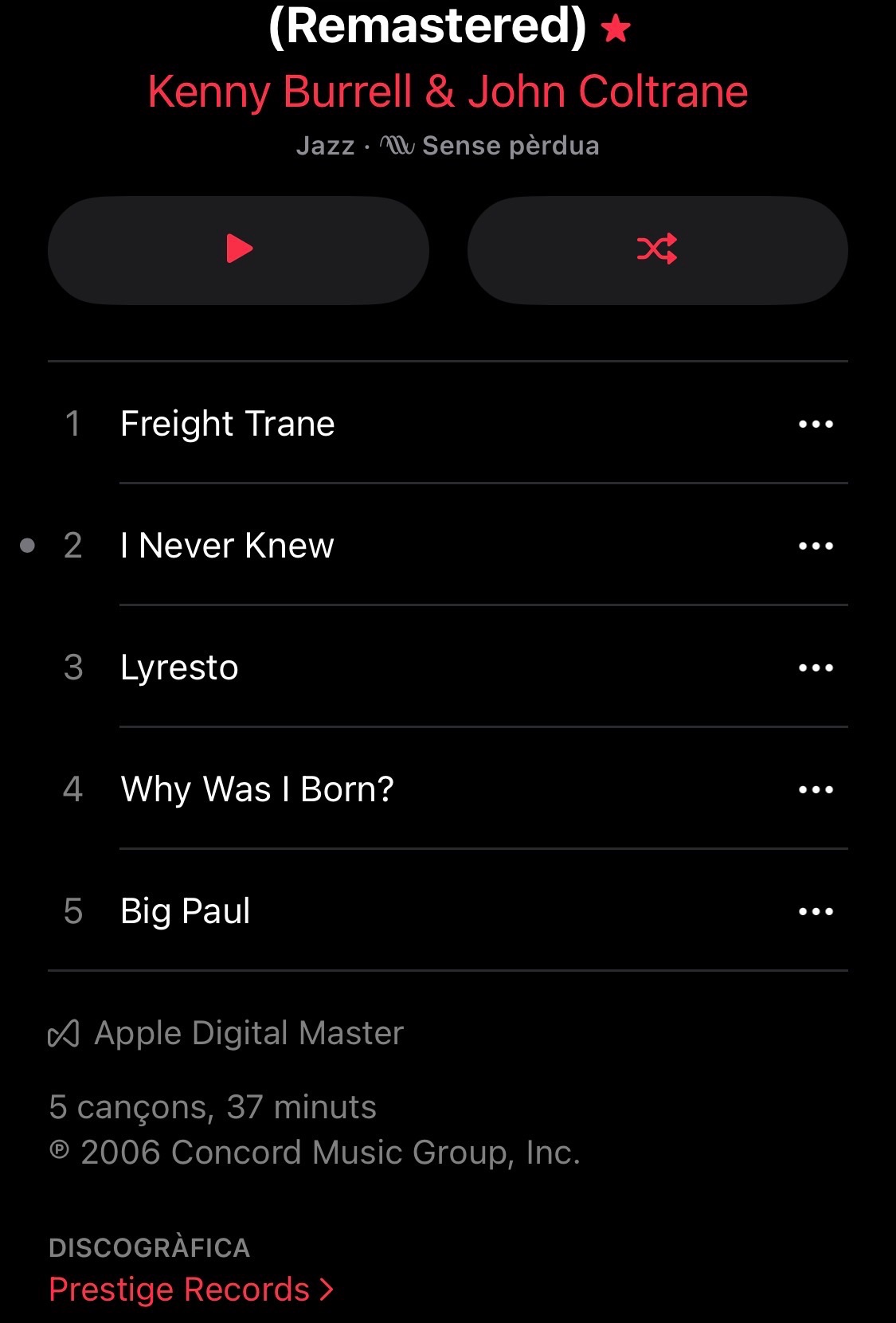Open more options for Why Was I Born?
The height and width of the screenshot is (1323, 896).
pos(816,789)
